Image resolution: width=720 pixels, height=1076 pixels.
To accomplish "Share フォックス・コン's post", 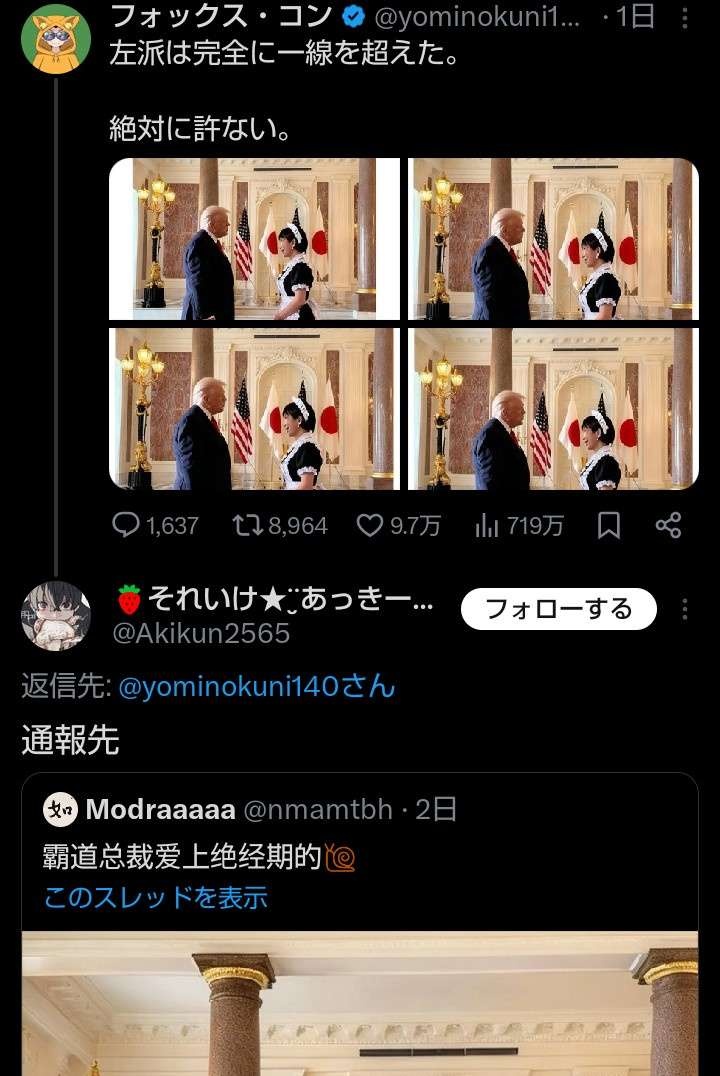I will pyautogui.click(x=668, y=525).
